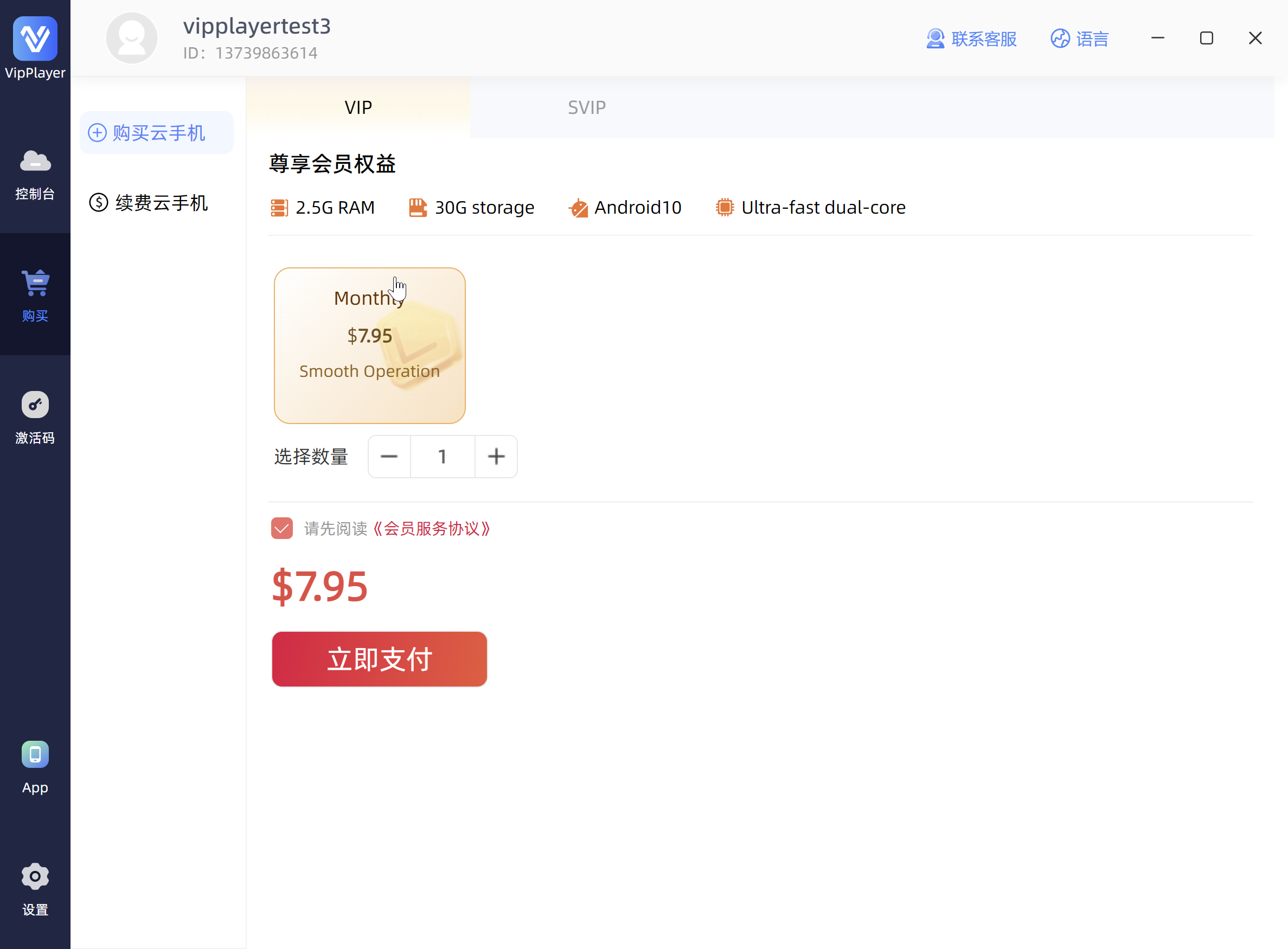This screenshot has width=1288, height=949.
Task: Open the 《会员服务协议》 link
Action: (431, 529)
